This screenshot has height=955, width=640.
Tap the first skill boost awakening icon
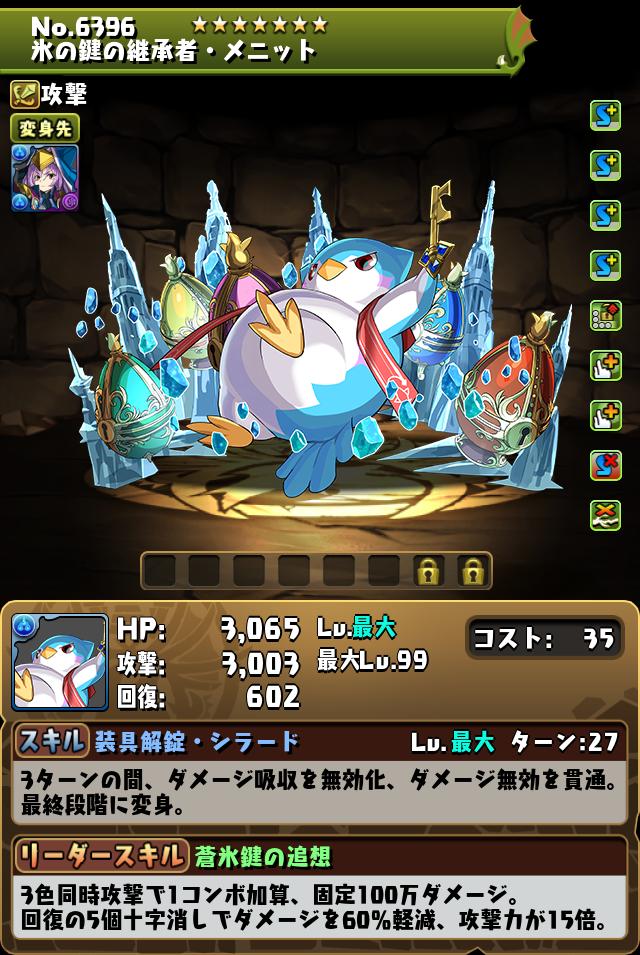[605, 117]
